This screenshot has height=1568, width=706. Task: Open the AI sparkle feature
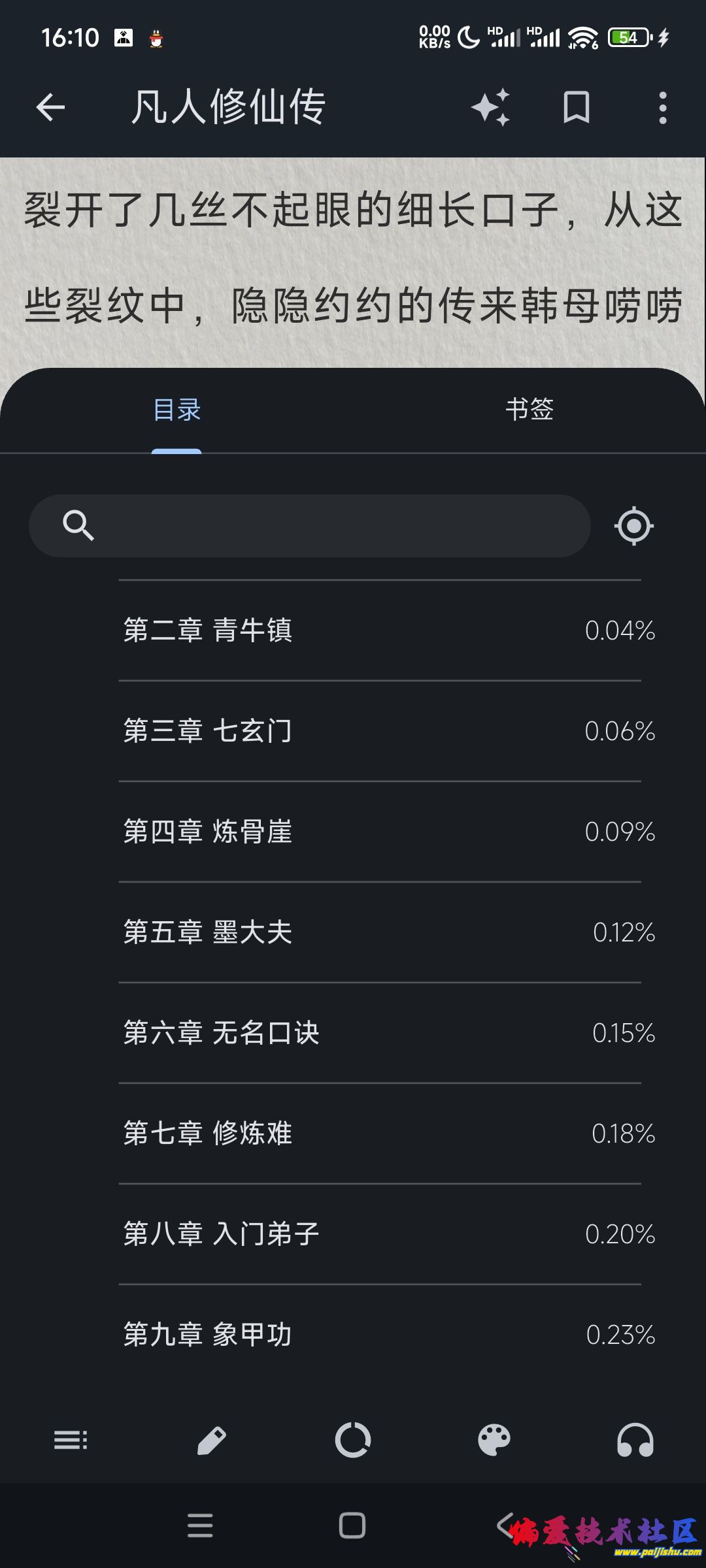[x=490, y=107]
